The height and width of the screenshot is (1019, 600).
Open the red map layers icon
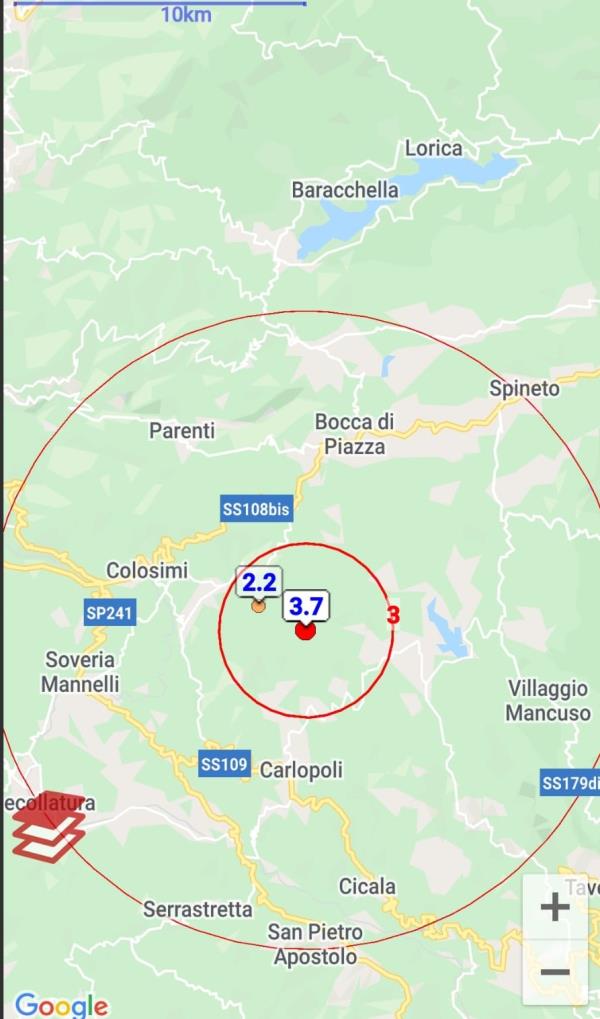click(49, 827)
